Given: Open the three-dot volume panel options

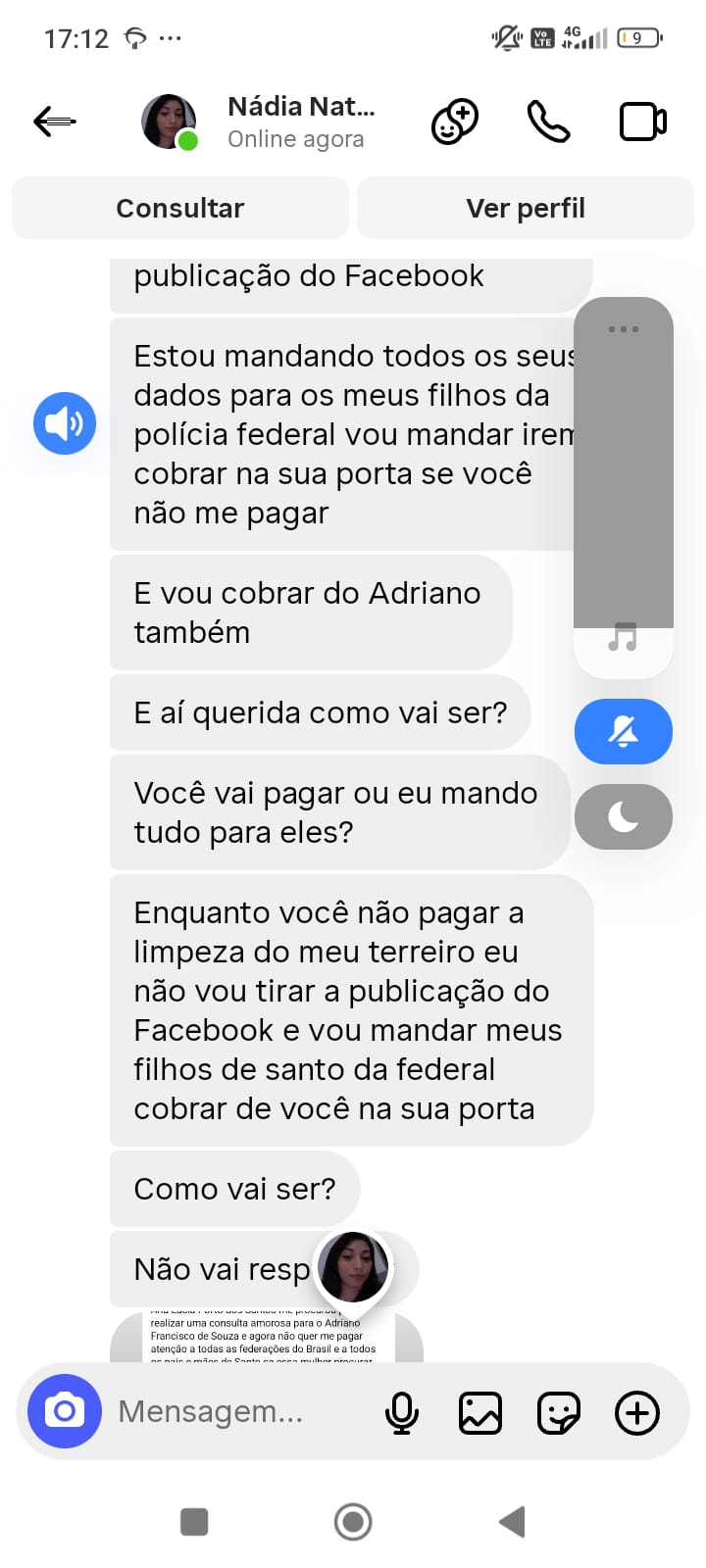Looking at the screenshot, I should pyautogui.click(x=624, y=329).
